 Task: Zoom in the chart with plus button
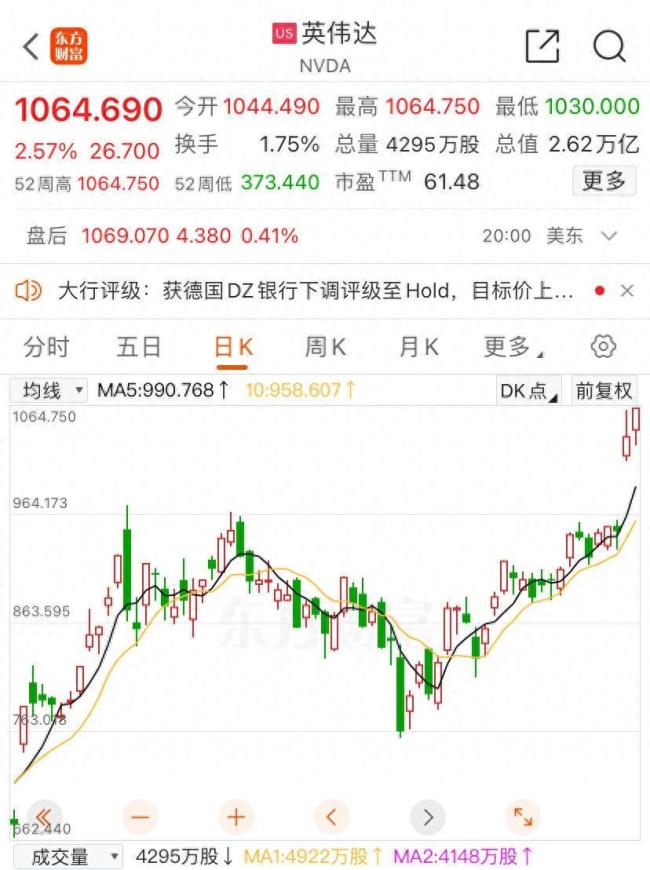click(235, 817)
